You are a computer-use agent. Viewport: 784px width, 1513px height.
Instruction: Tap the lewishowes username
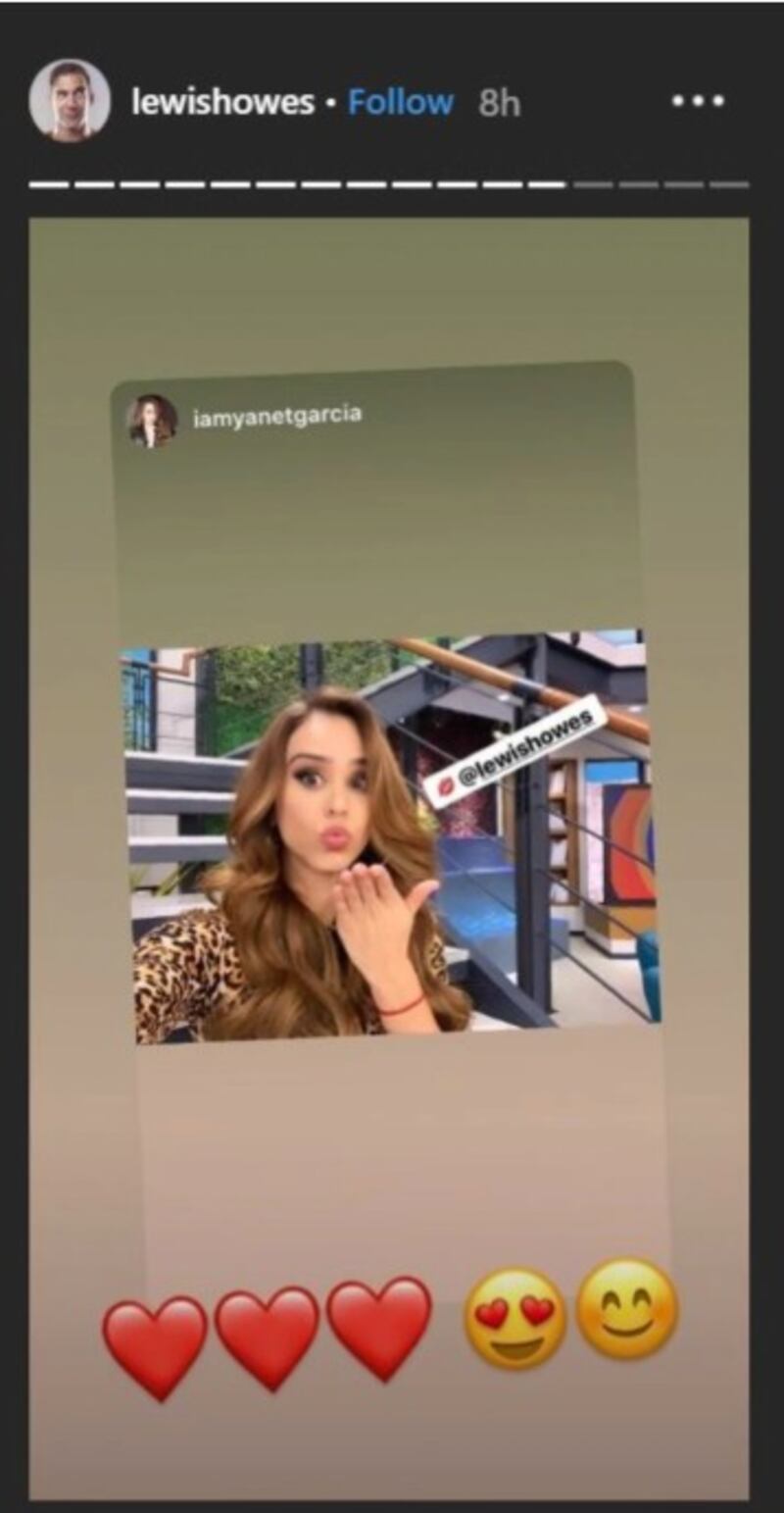(222, 102)
